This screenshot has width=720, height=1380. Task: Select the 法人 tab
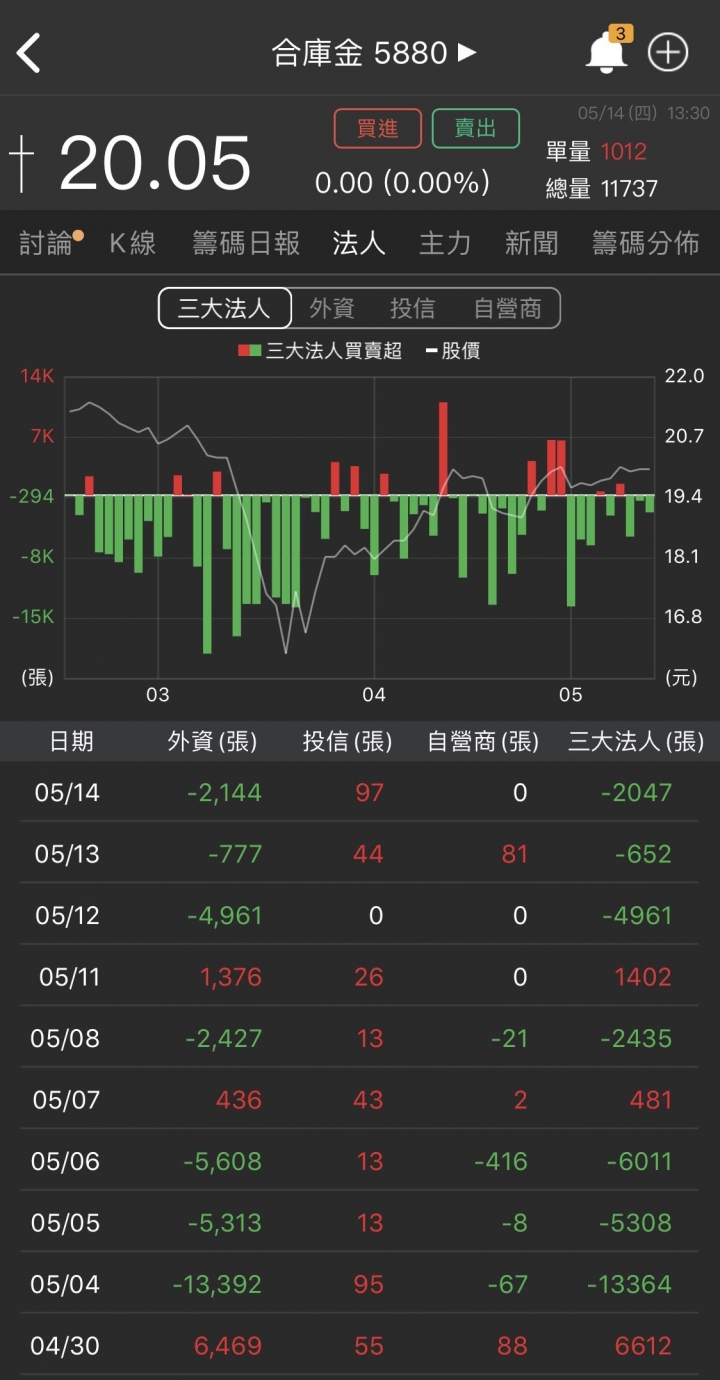pos(359,243)
